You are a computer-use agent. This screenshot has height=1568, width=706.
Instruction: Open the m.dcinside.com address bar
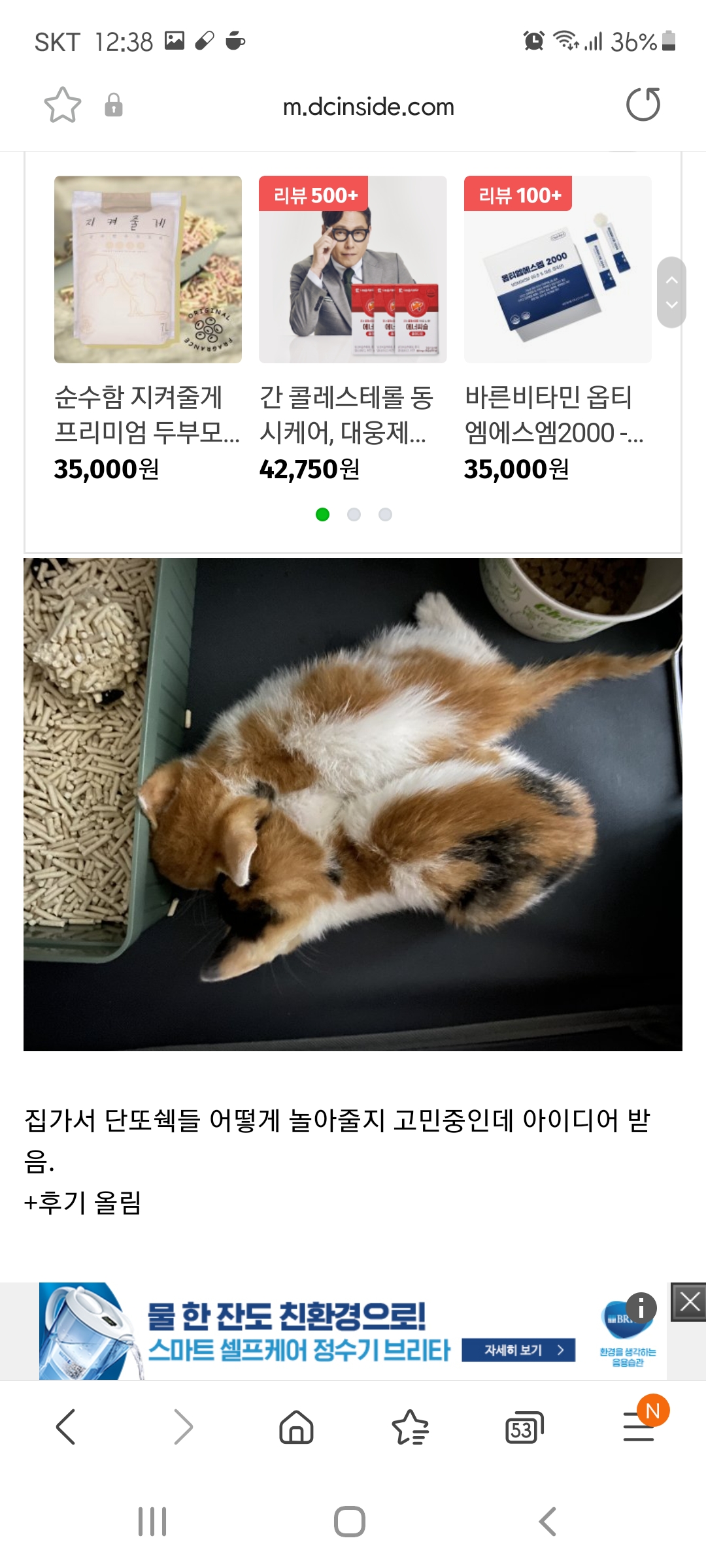click(x=368, y=106)
